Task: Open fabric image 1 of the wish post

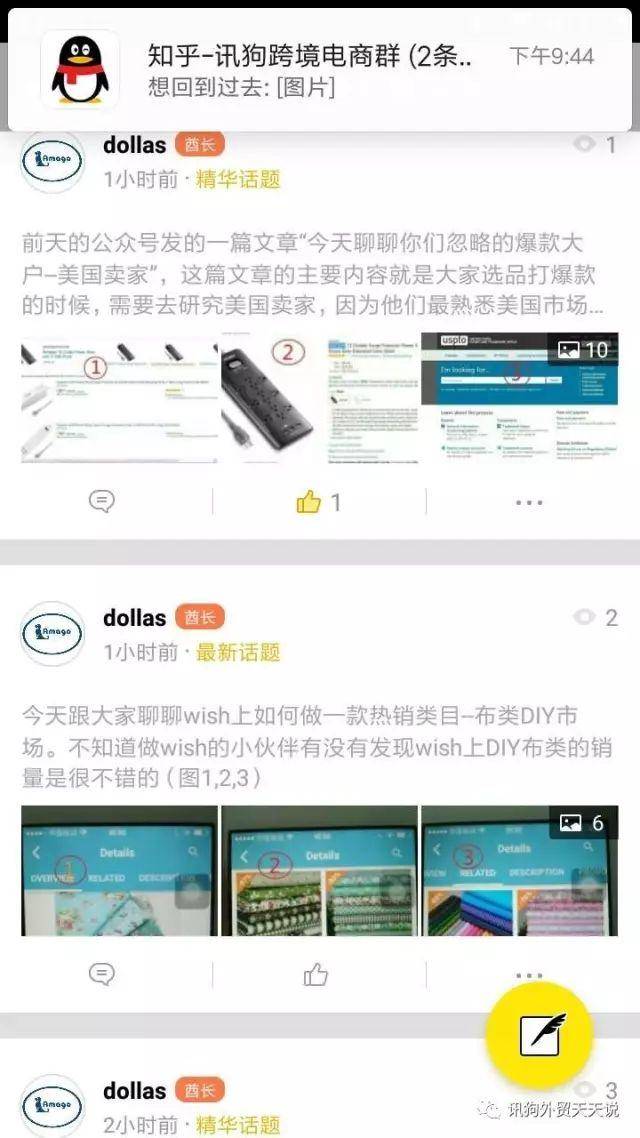Action: pos(119,870)
